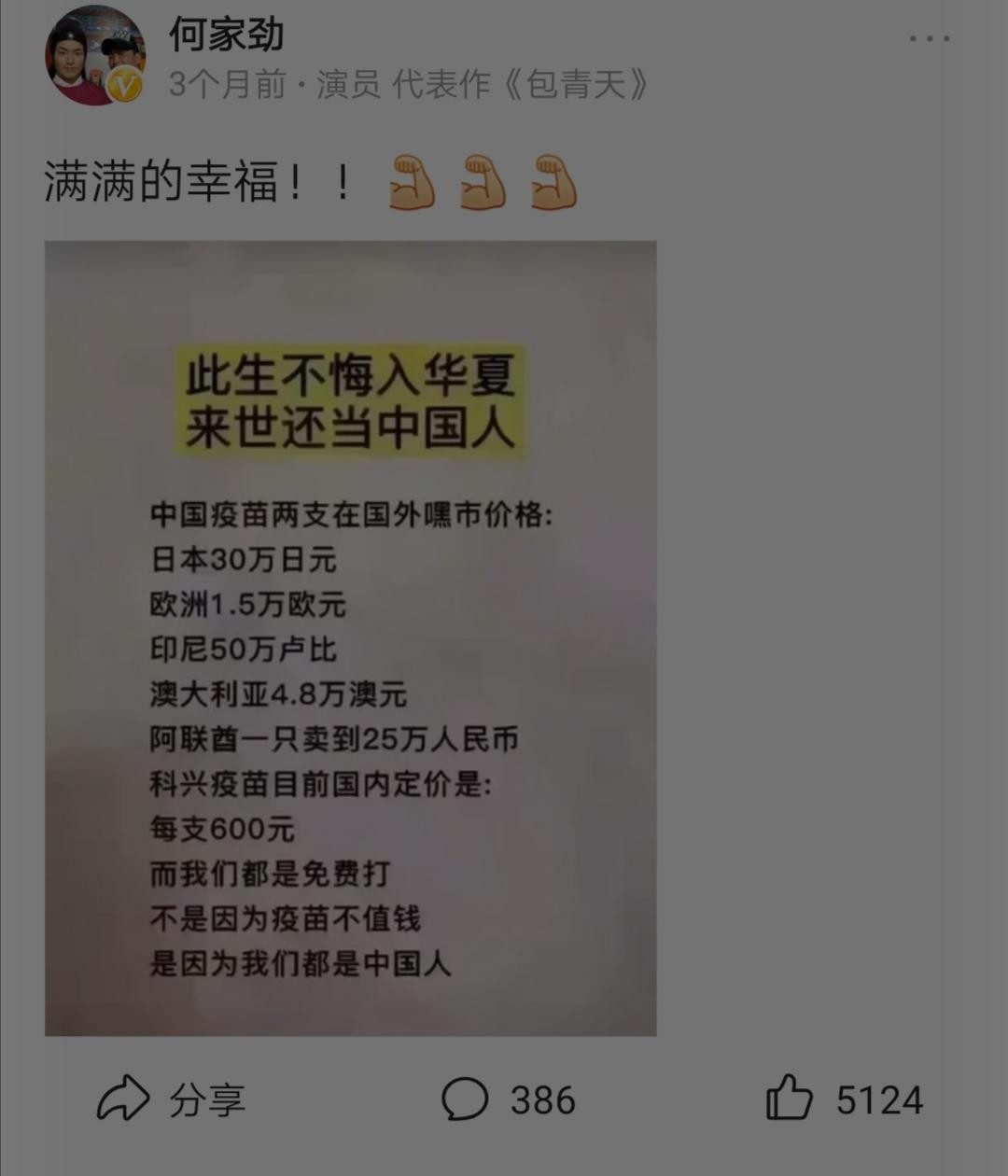Open the posted vaccine image

(x=350, y=638)
